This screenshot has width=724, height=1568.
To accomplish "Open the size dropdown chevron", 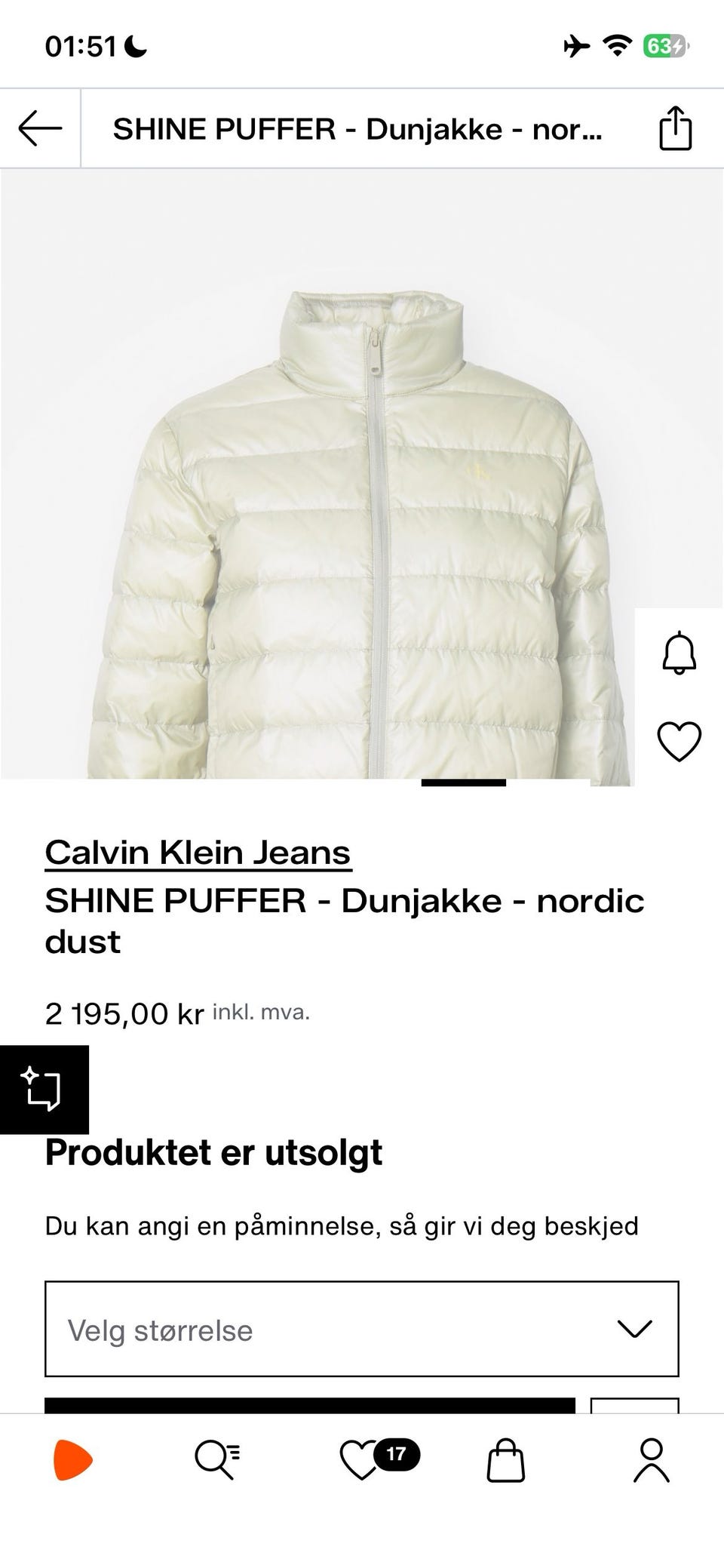I will click(636, 1330).
